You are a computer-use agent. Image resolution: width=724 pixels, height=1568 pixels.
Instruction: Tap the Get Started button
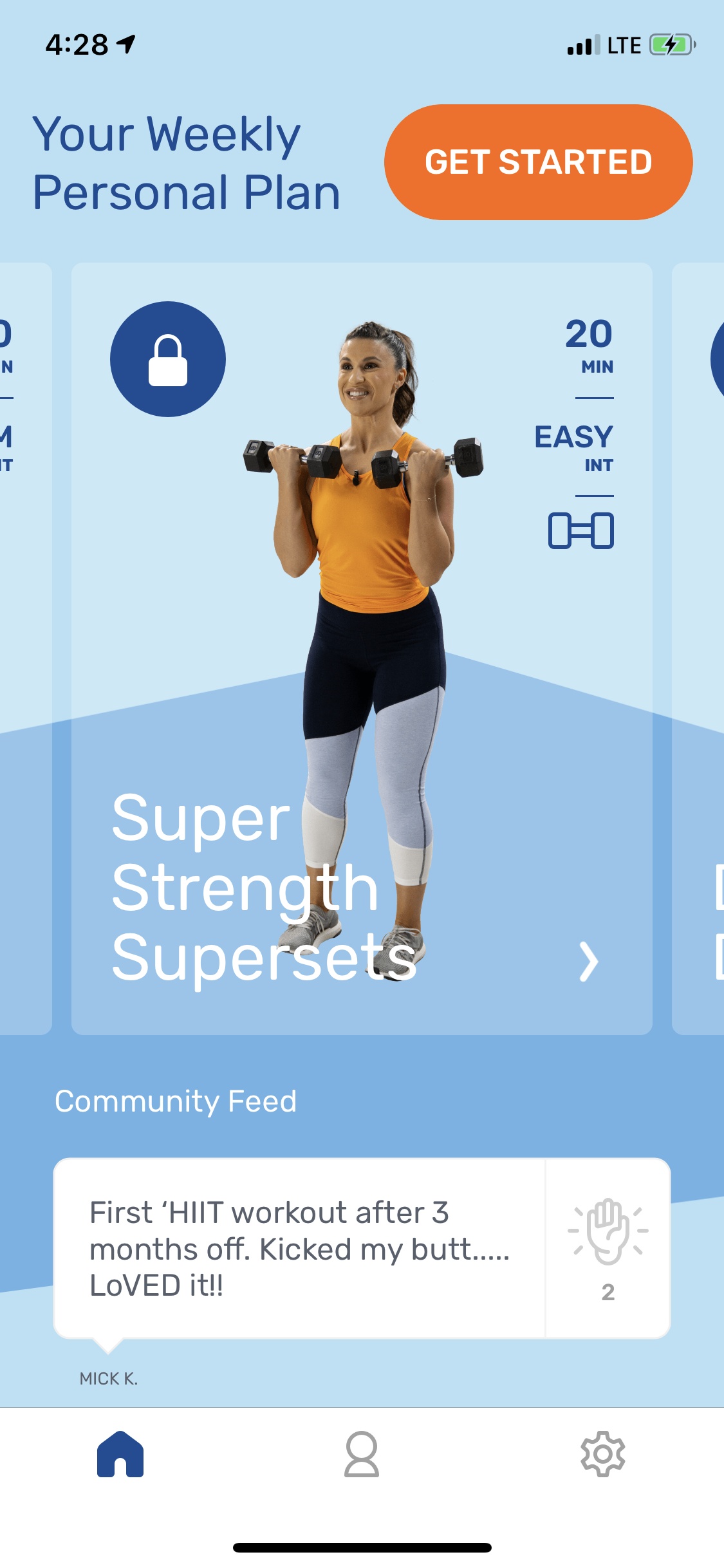(538, 162)
